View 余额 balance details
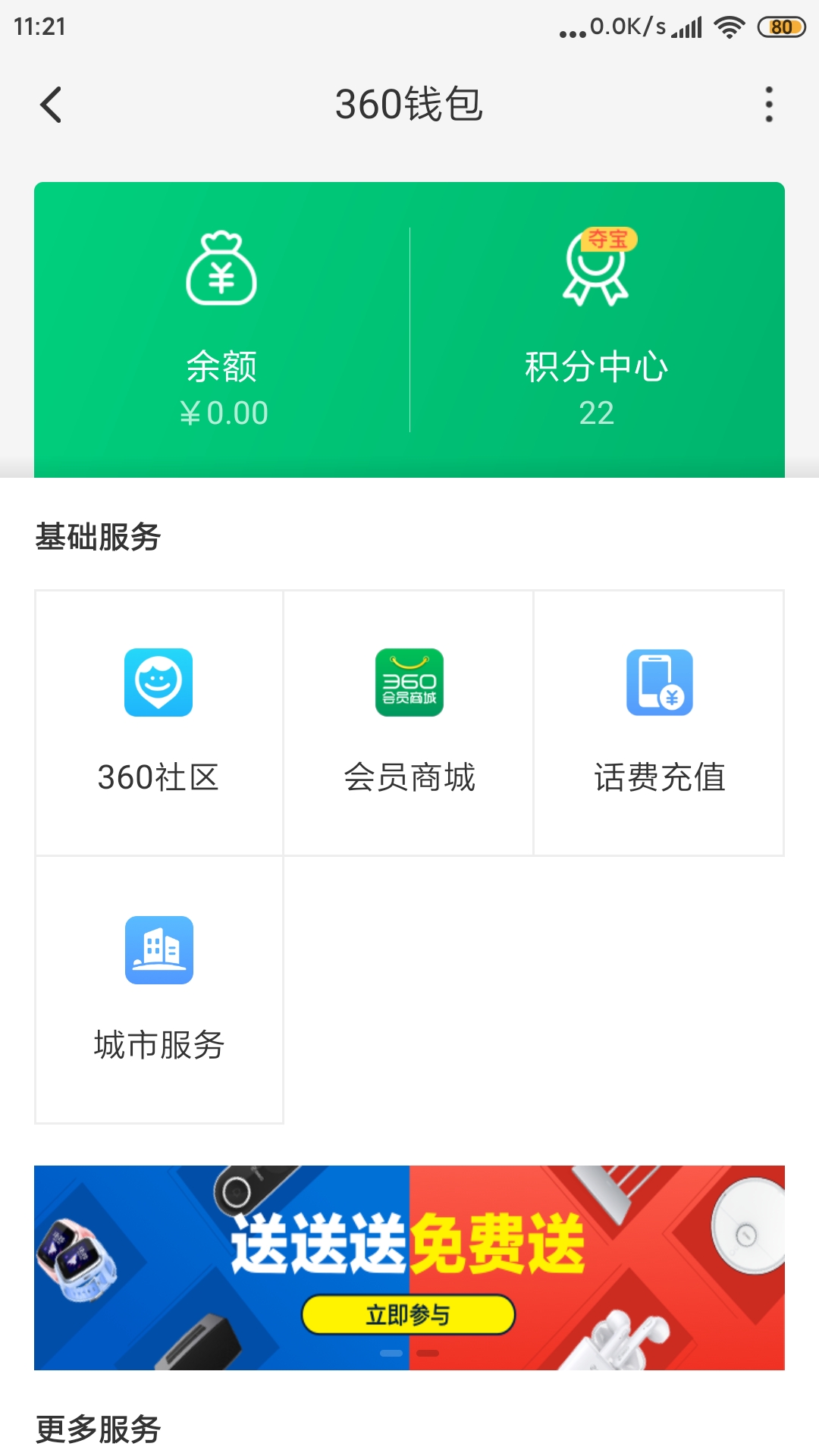The width and height of the screenshot is (819, 1456). 222,330
